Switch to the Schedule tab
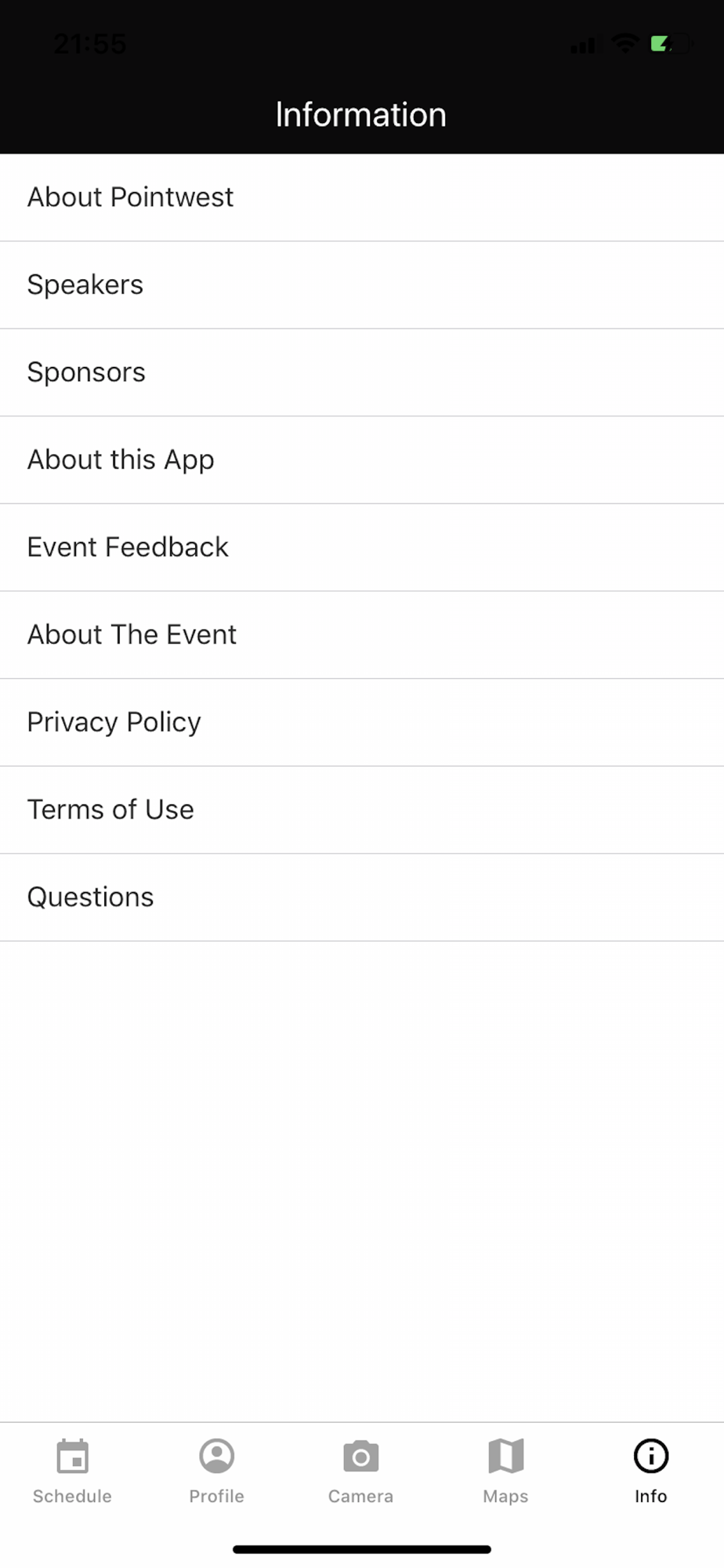This screenshot has height=1568, width=724. click(x=72, y=1472)
